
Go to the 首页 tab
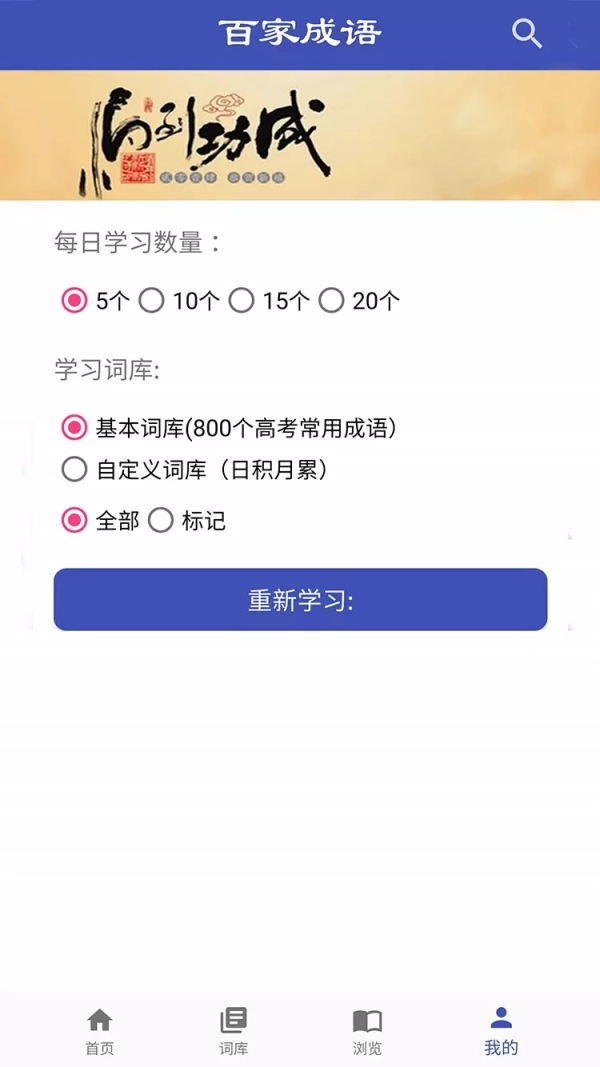pyautogui.click(x=99, y=1031)
